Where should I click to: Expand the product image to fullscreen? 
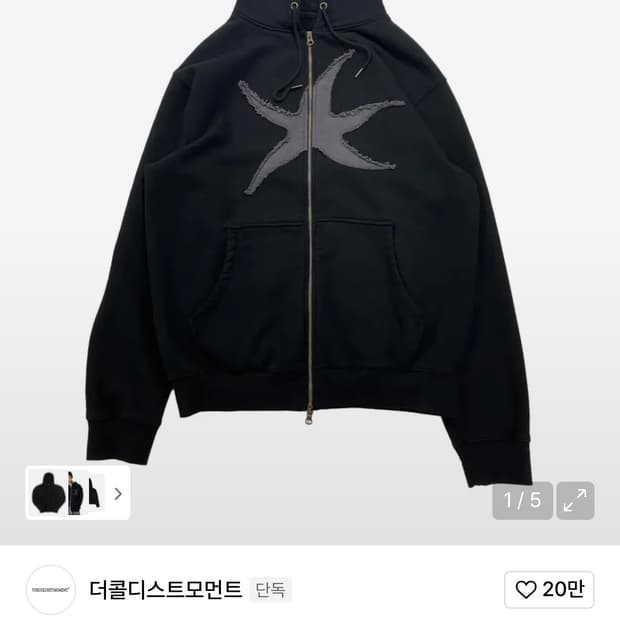coord(575,501)
